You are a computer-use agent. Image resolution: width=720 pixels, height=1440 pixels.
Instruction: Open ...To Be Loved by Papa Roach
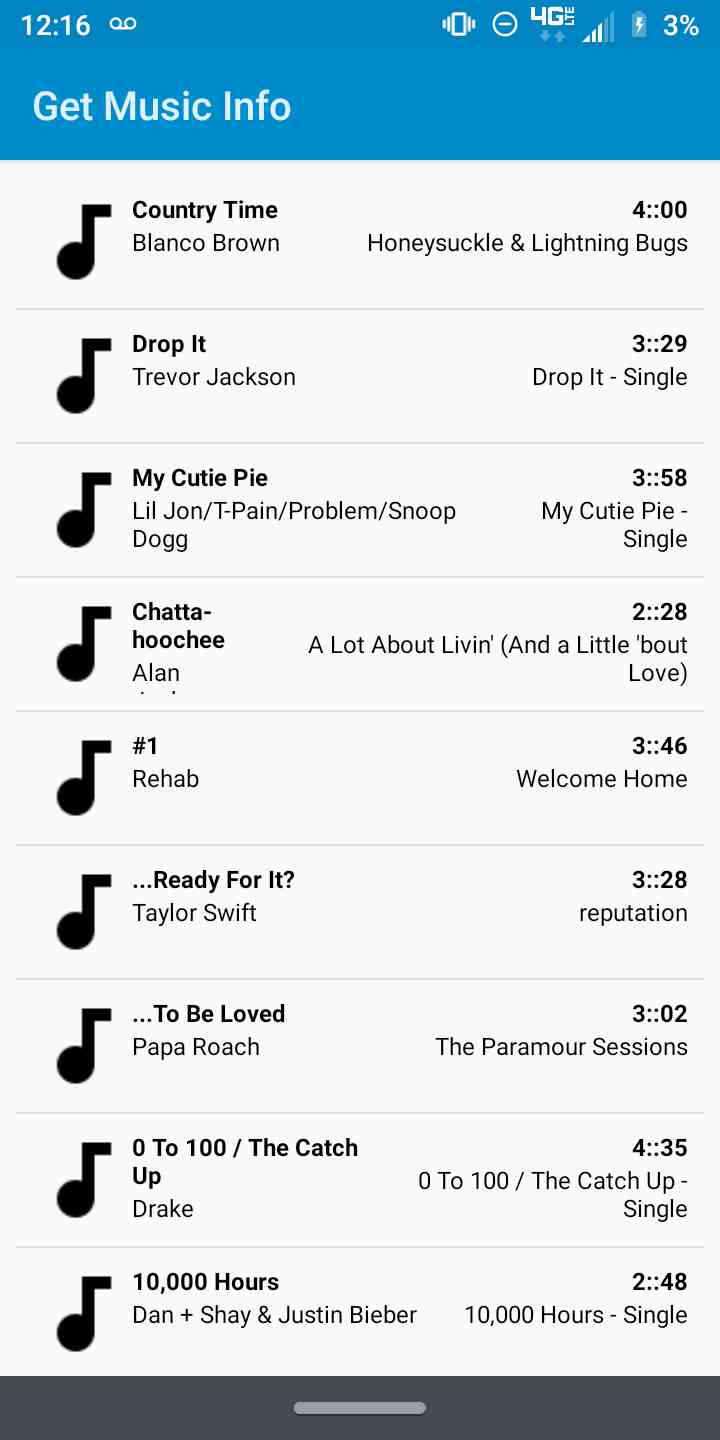click(360, 1045)
